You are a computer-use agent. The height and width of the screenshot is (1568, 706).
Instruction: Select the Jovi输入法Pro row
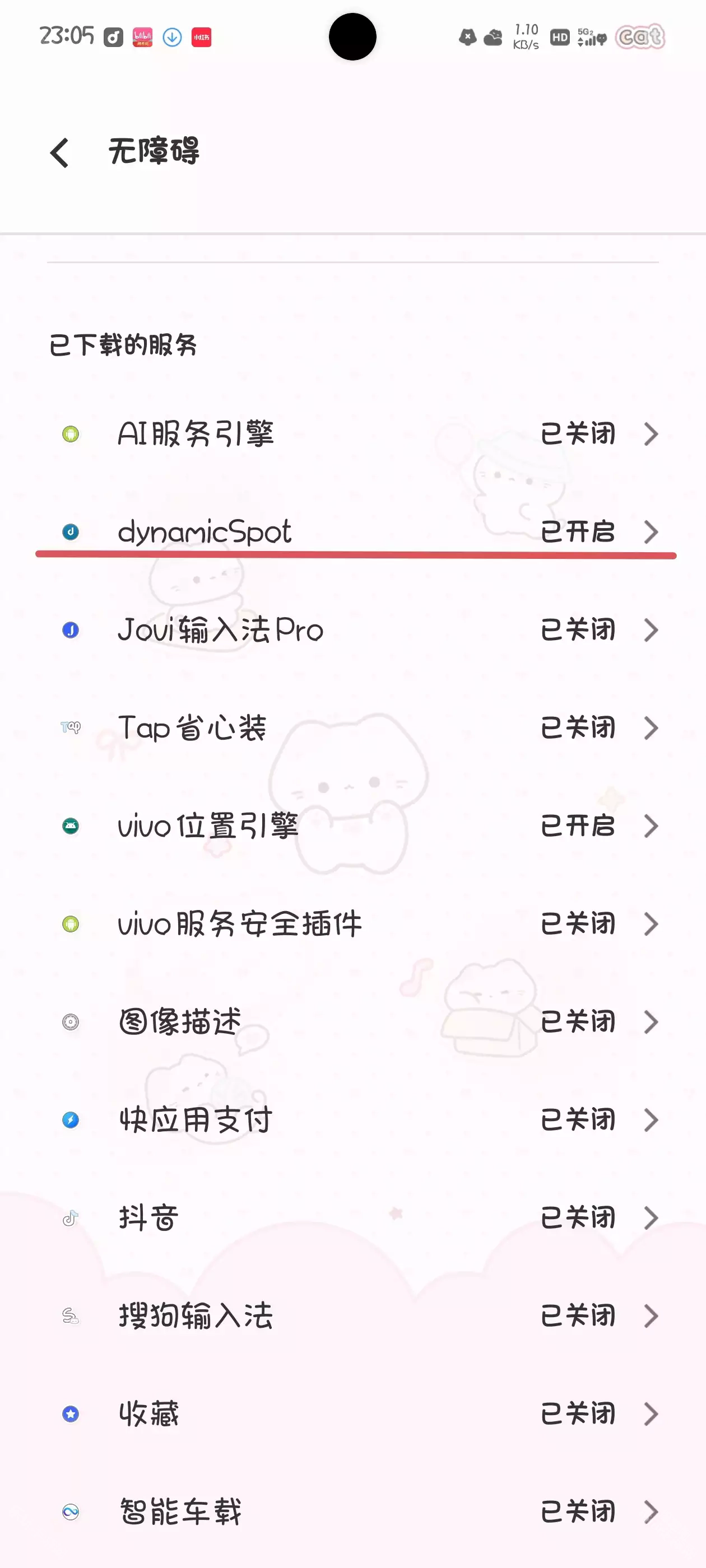(x=352, y=630)
